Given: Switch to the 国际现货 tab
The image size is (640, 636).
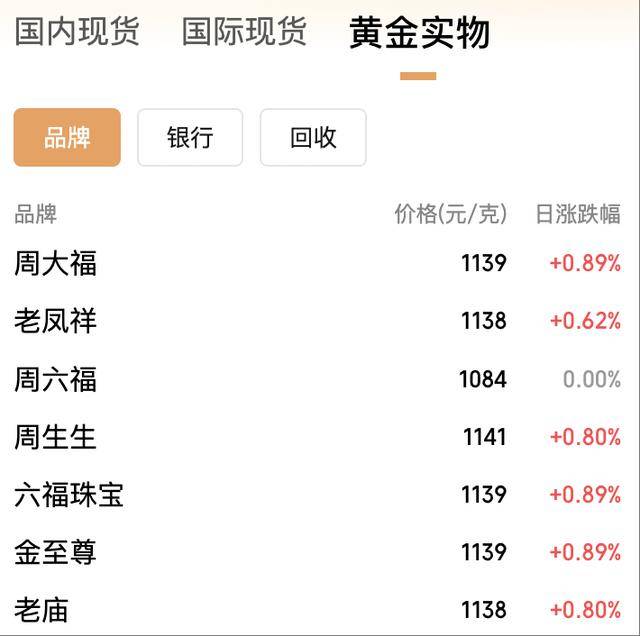Looking at the screenshot, I should click(244, 32).
